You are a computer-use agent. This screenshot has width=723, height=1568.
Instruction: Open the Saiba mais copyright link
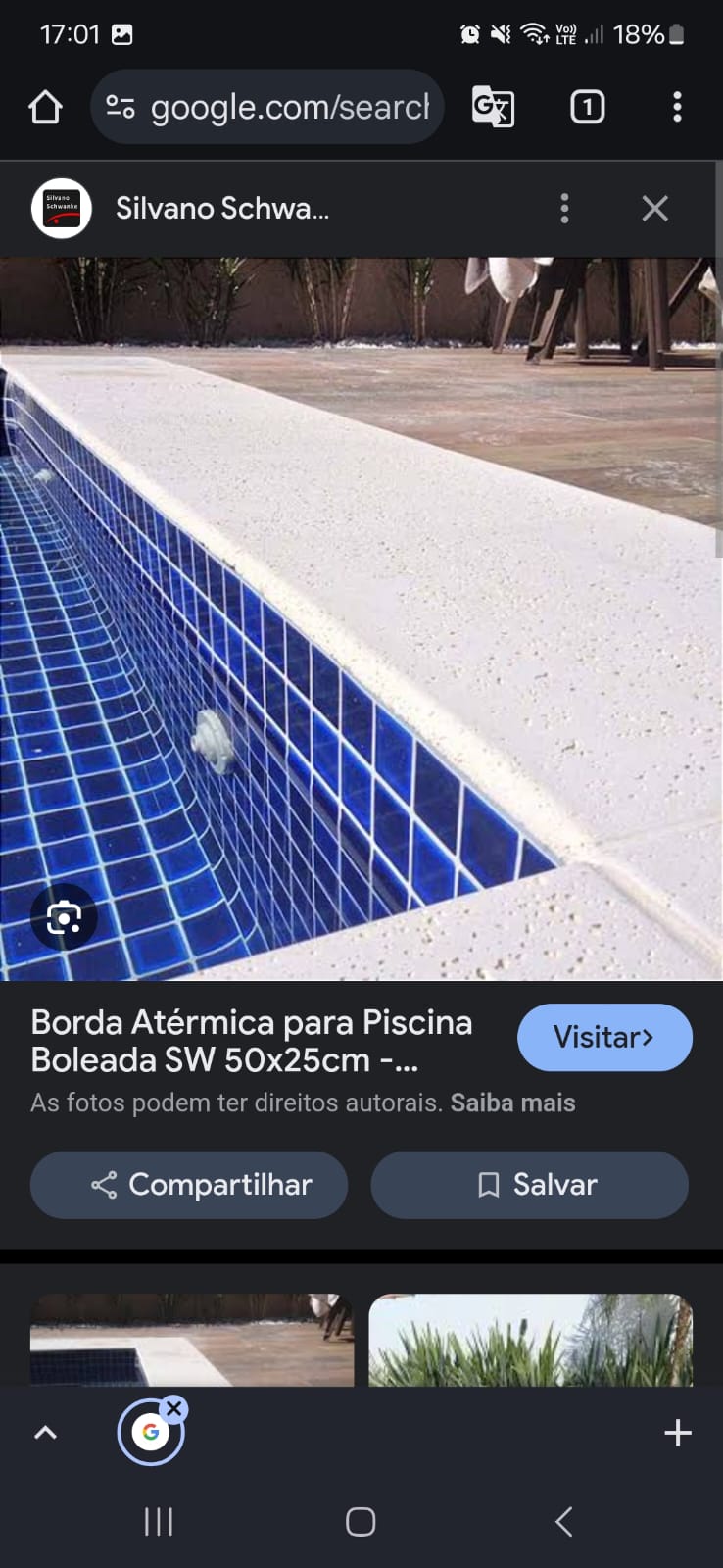point(513,1102)
